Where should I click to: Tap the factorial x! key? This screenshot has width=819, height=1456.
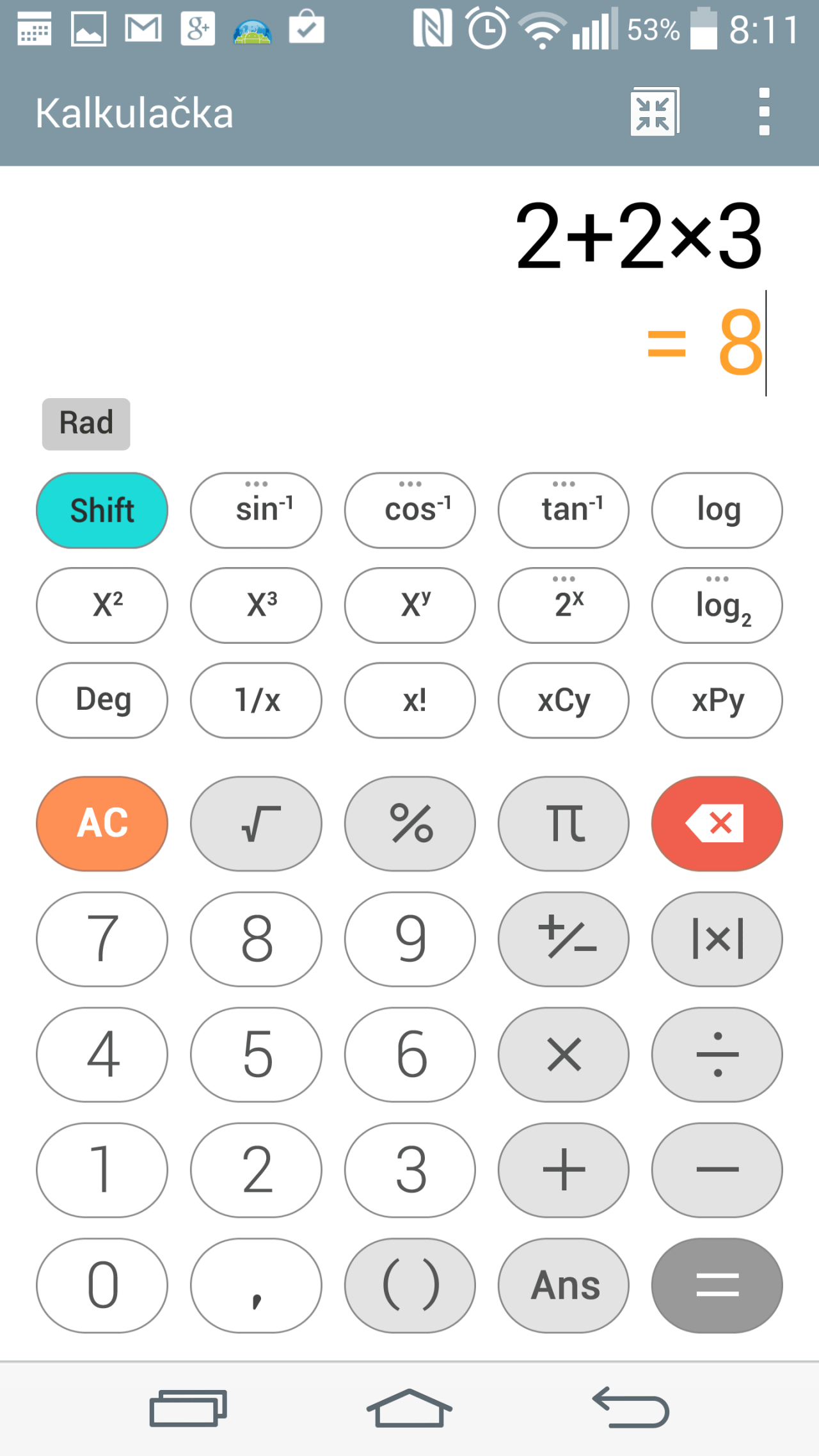410,700
